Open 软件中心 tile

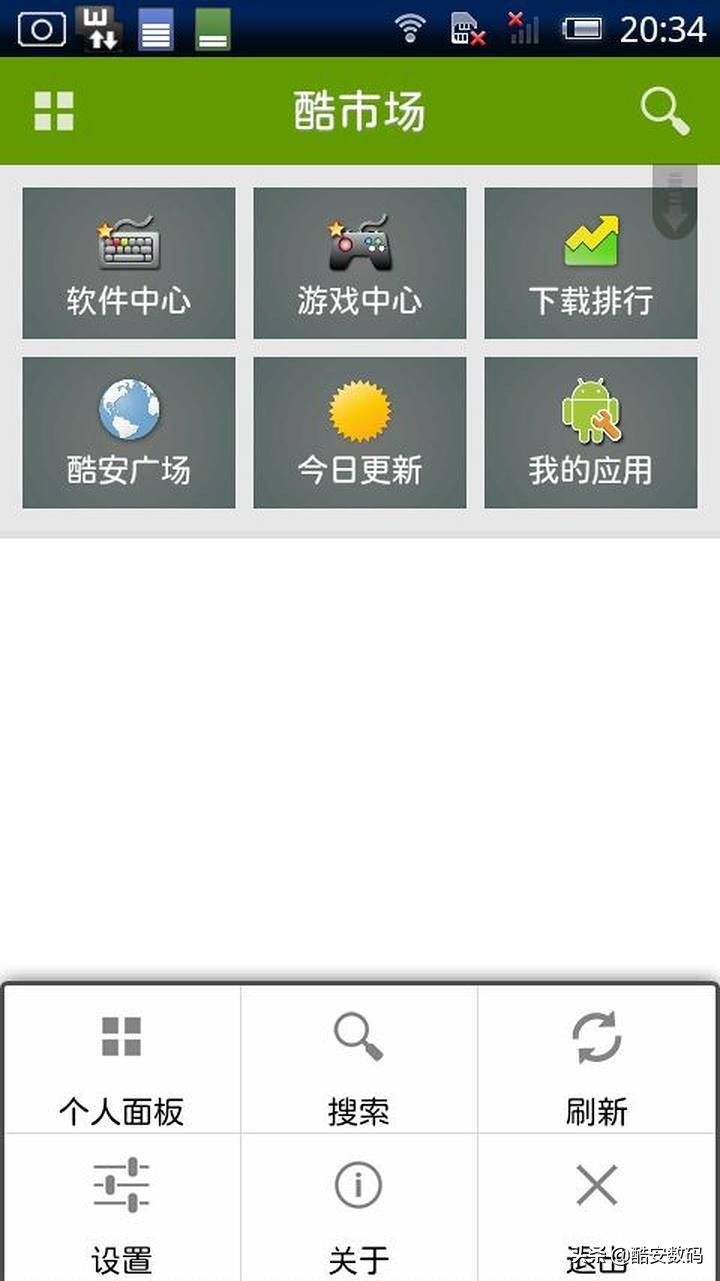(x=129, y=263)
